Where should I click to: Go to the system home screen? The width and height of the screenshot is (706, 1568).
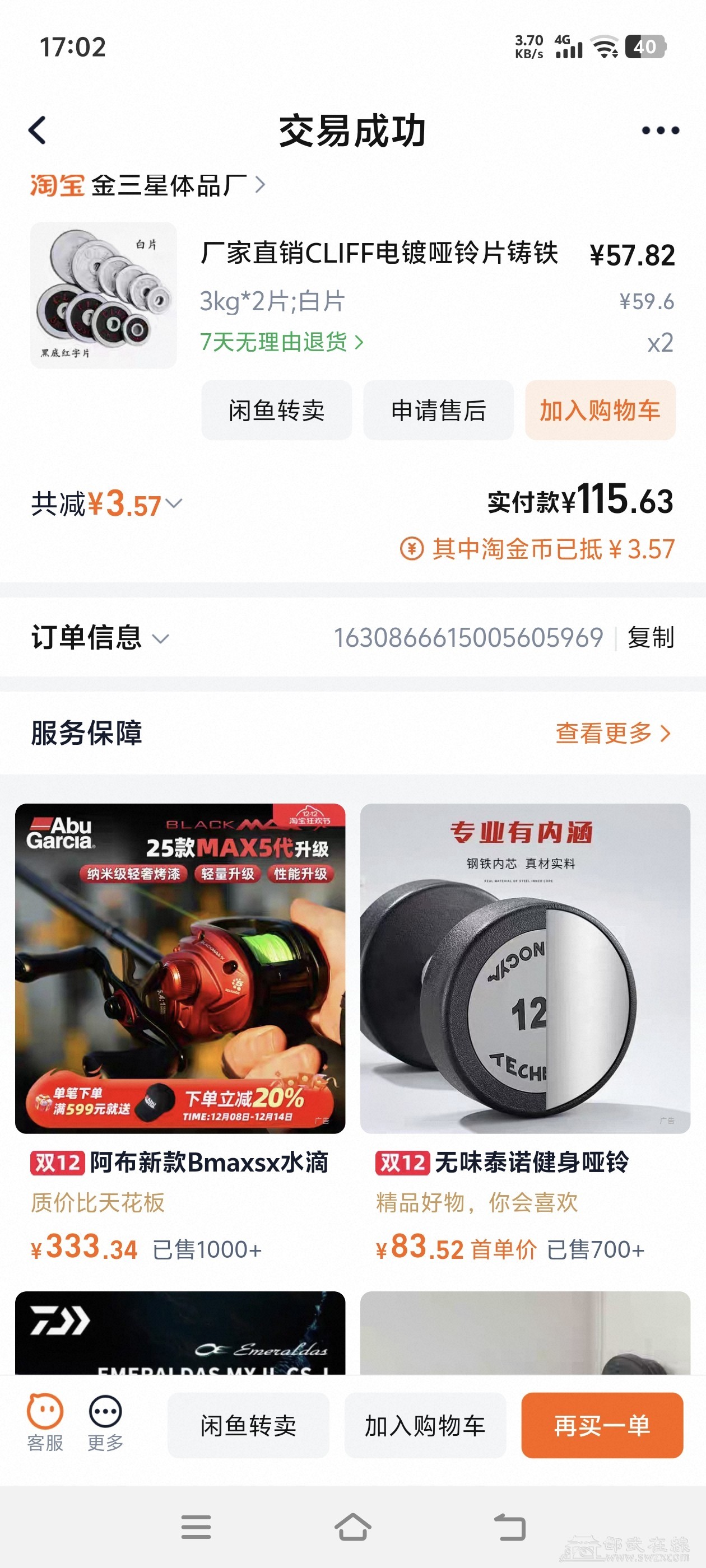pos(352,1527)
